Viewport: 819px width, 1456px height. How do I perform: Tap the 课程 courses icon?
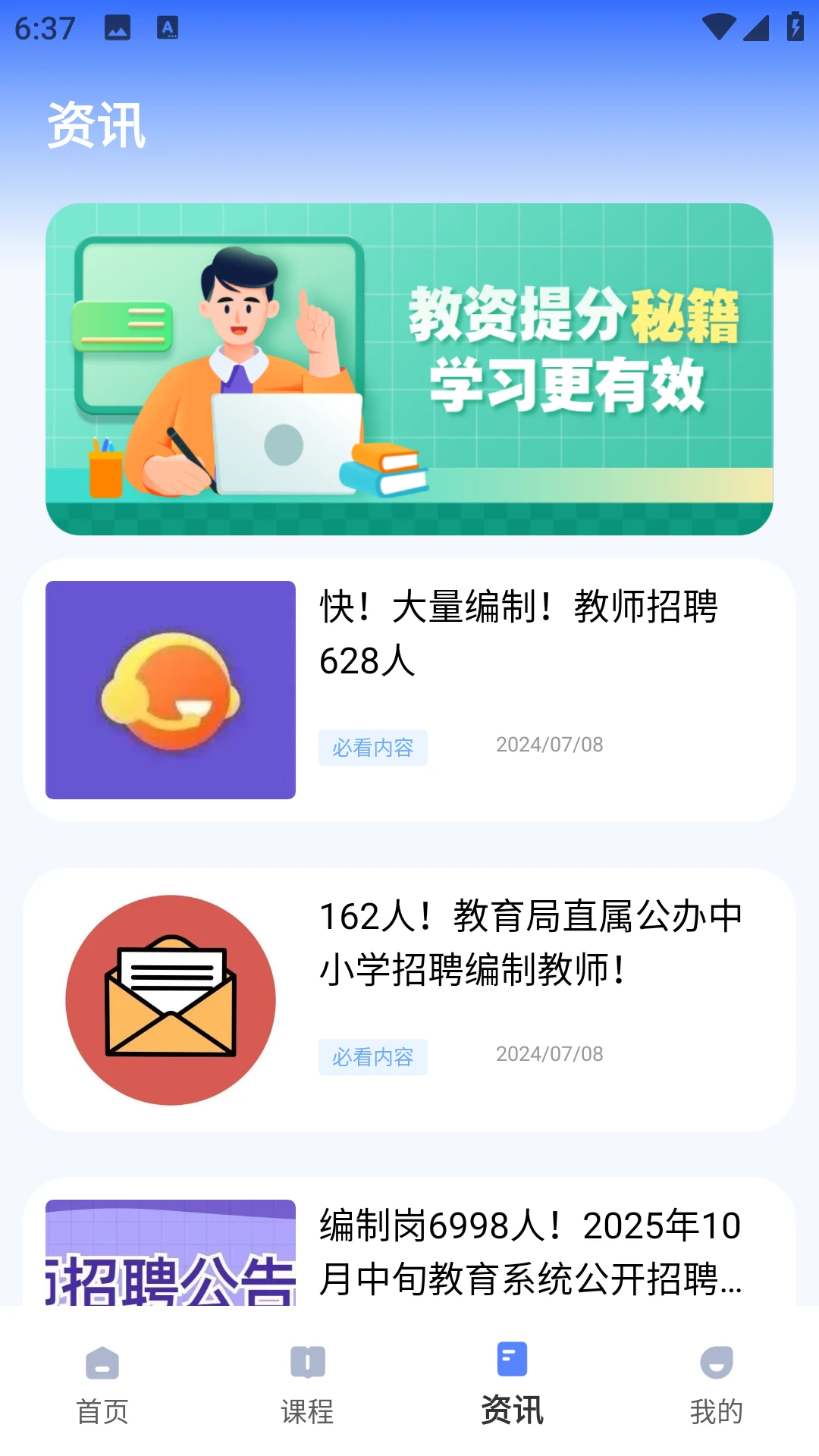click(x=306, y=1363)
